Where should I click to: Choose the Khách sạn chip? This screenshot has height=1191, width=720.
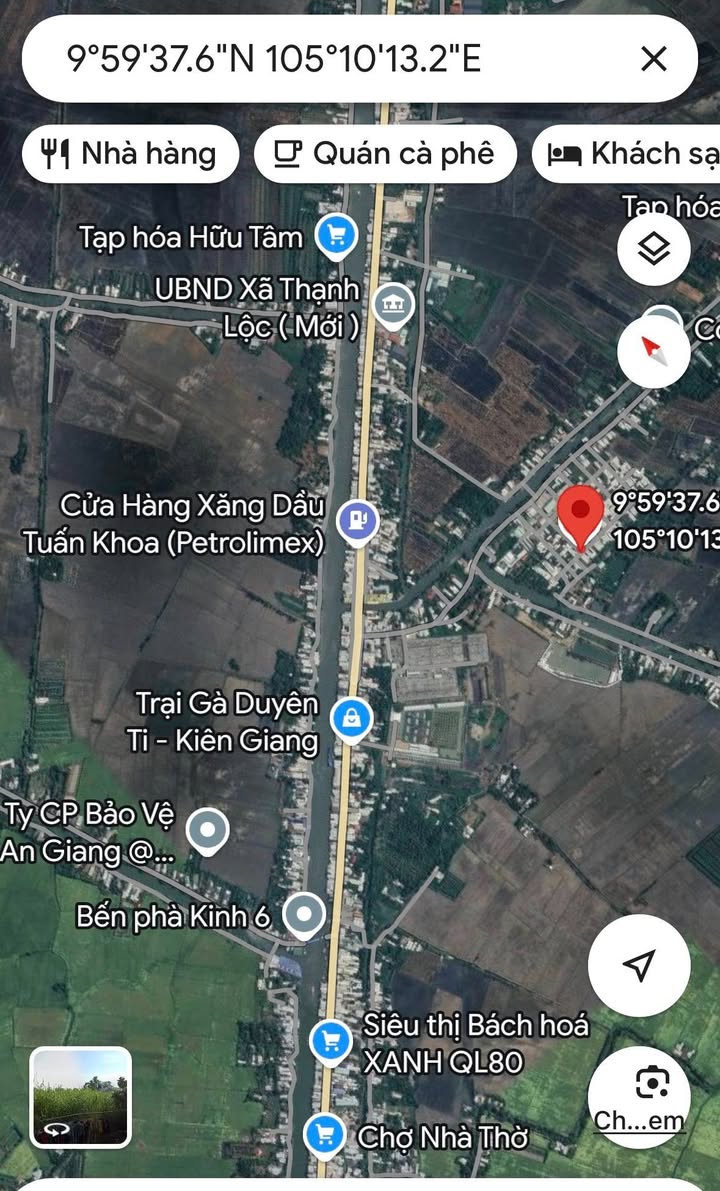tap(627, 154)
